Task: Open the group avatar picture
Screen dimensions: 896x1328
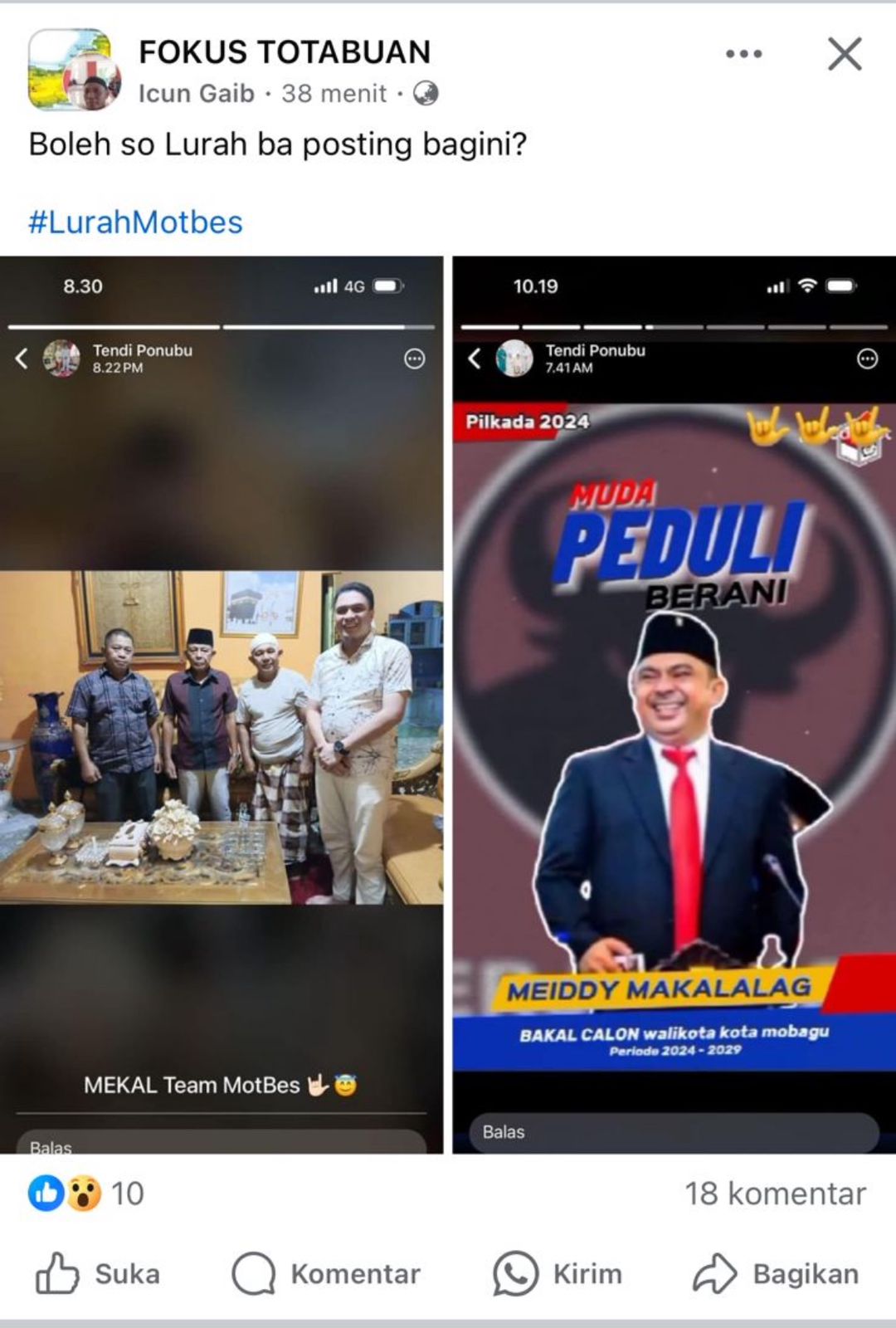Action: pyautogui.click(x=73, y=71)
